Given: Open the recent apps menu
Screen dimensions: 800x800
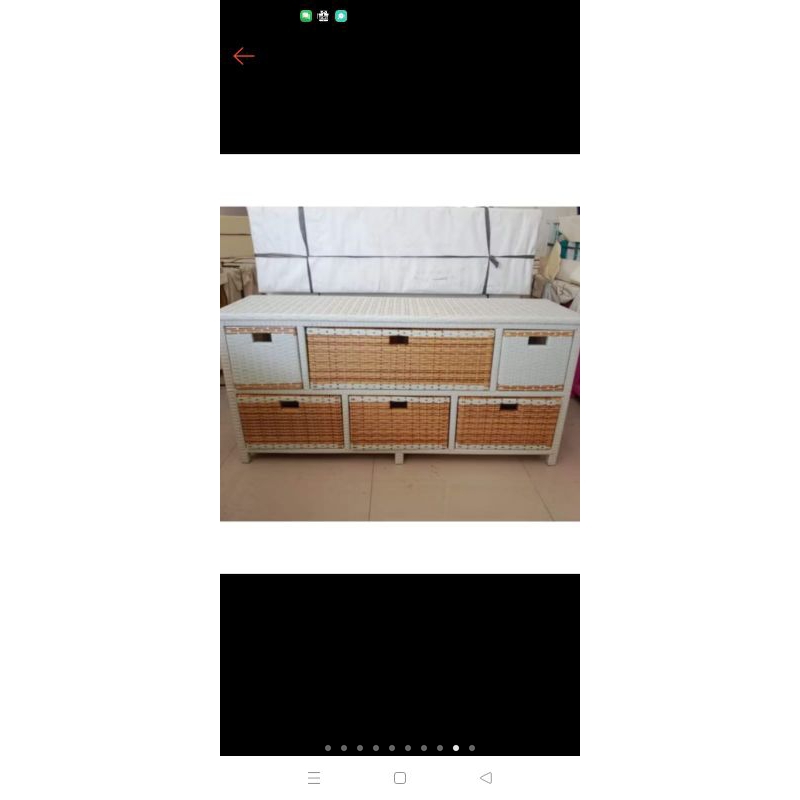Looking at the screenshot, I should coord(314,778).
